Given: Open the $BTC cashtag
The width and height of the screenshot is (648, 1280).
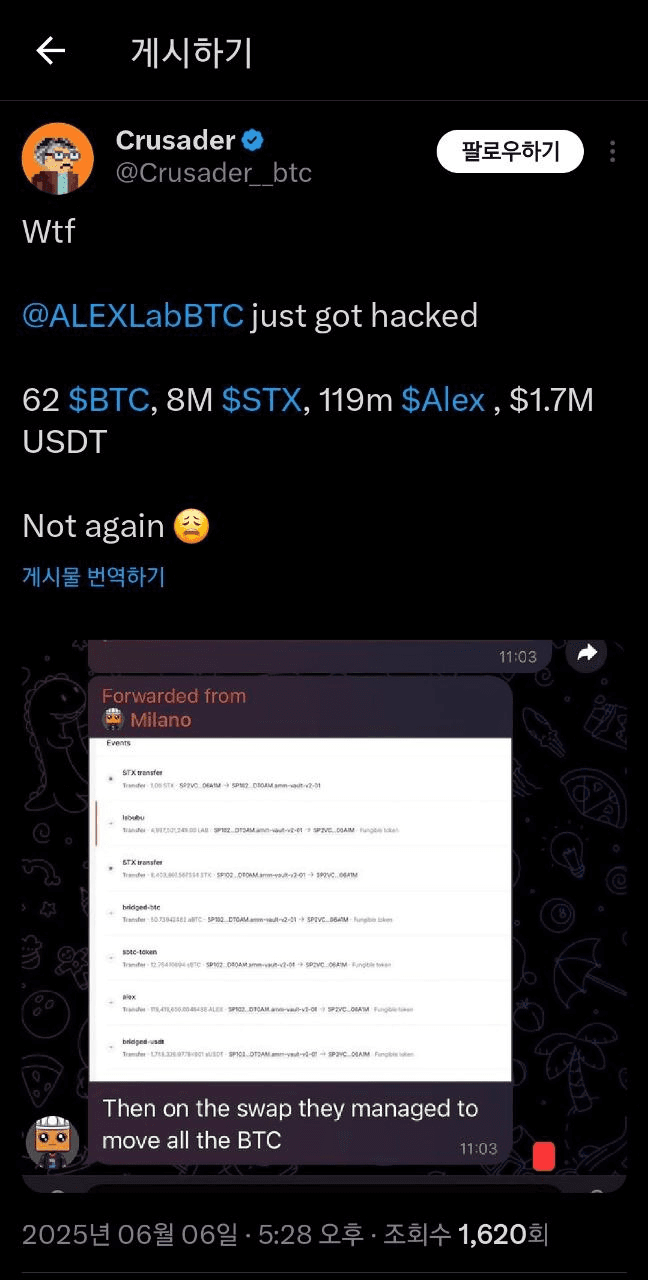Looking at the screenshot, I should pos(108,401).
